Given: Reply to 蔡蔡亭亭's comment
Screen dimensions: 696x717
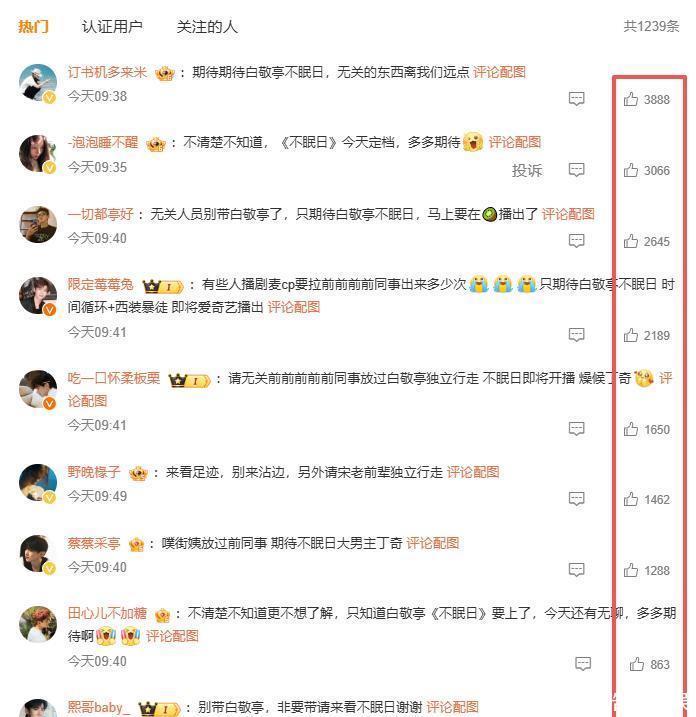Looking at the screenshot, I should [x=577, y=570].
